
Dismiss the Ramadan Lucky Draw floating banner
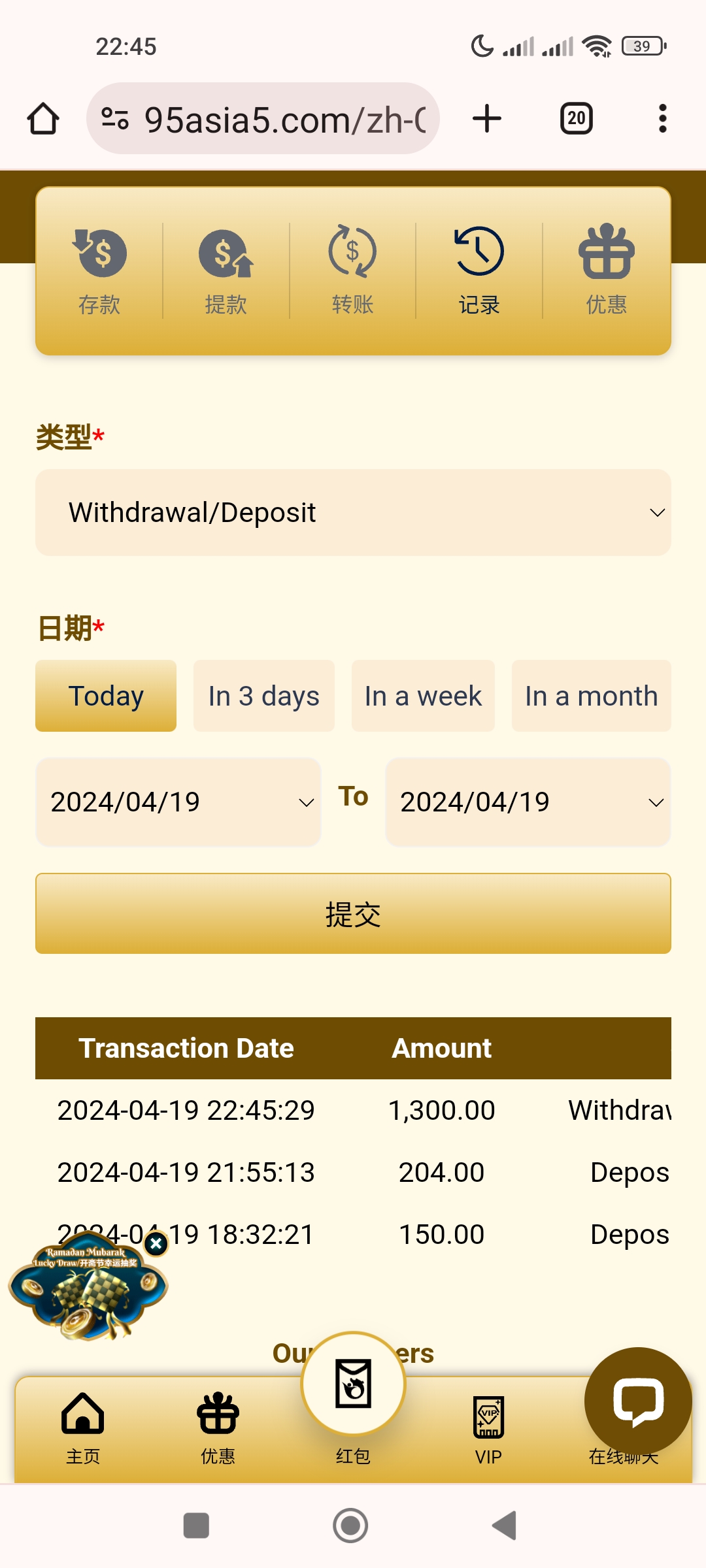click(x=156, y=1244)
